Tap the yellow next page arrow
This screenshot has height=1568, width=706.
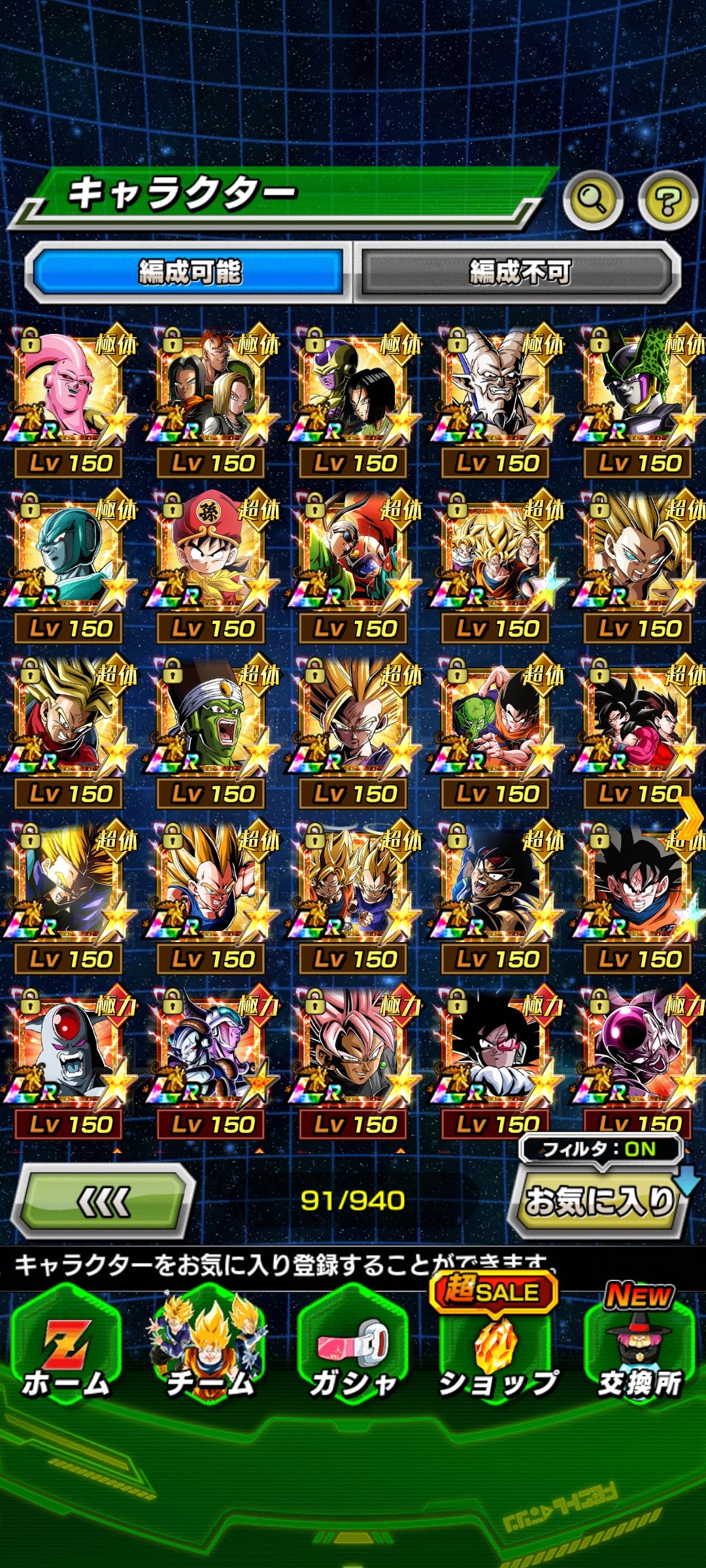pos(692,817)
